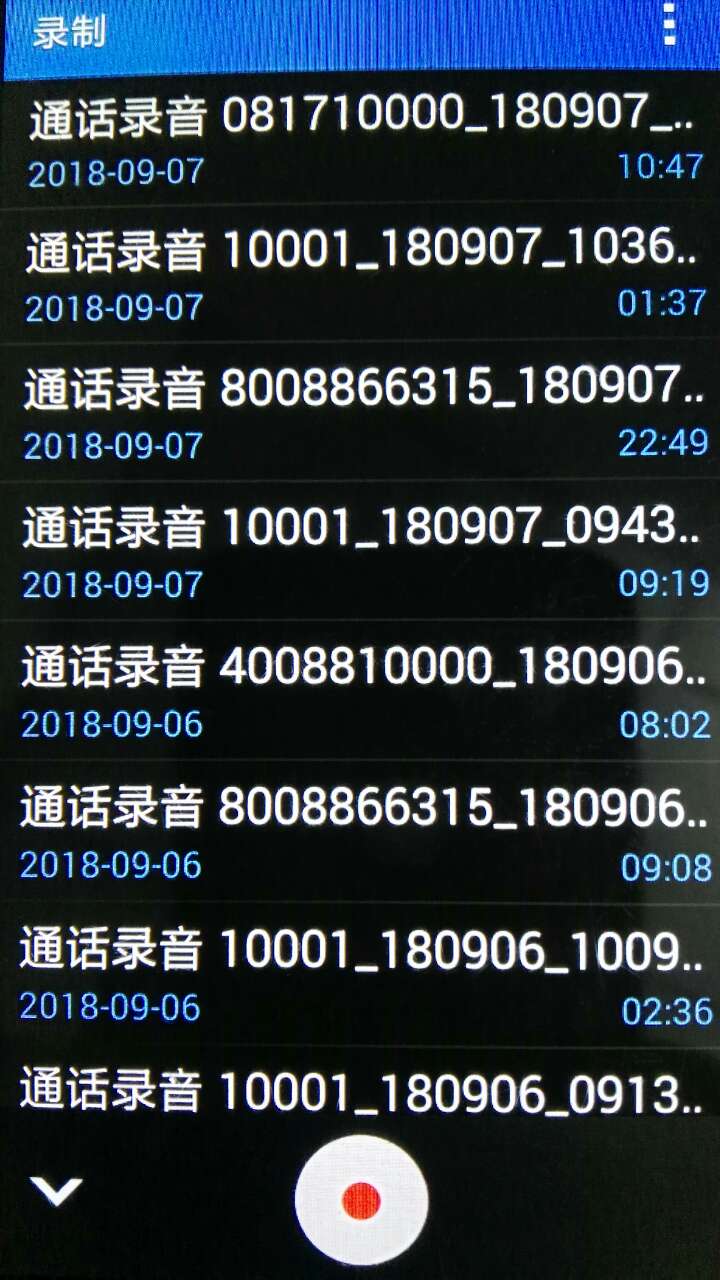Image resolution: width=720 pixels, height=1280 pixels.
Task: Start a new recording with the red button
Action: pyautogui.click(x=361, y=1200)
